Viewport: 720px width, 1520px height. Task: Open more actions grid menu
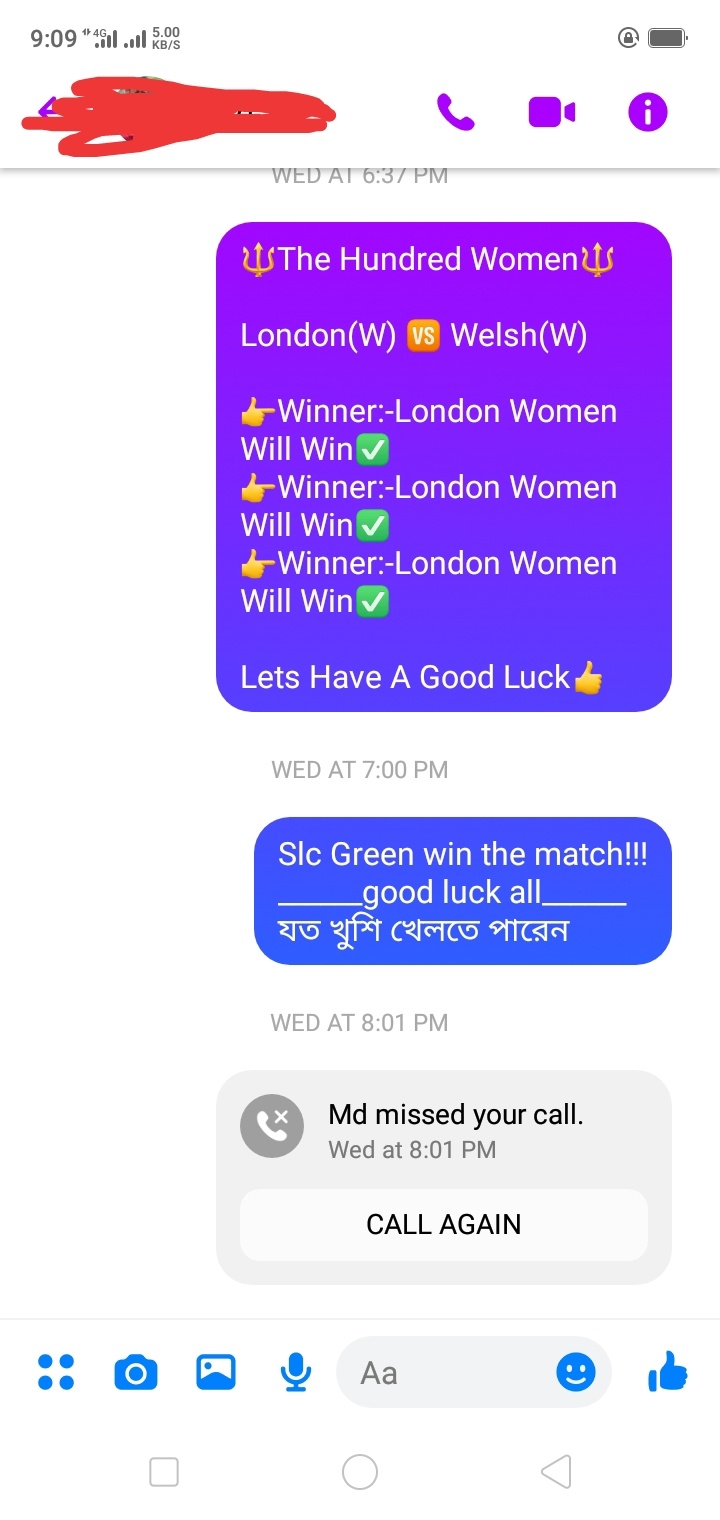point(56,1372)
